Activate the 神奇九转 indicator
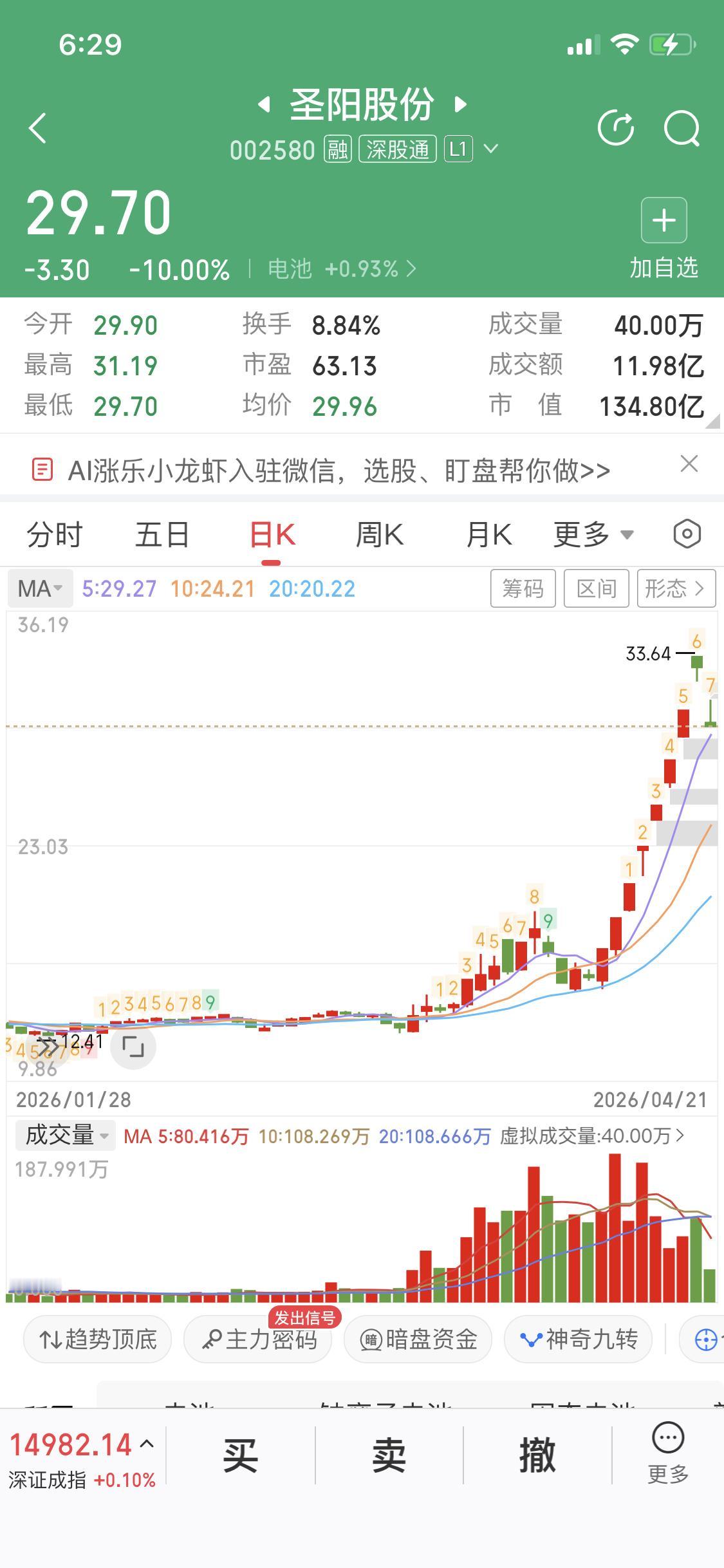The image size is (724, 1568). 577,1339
